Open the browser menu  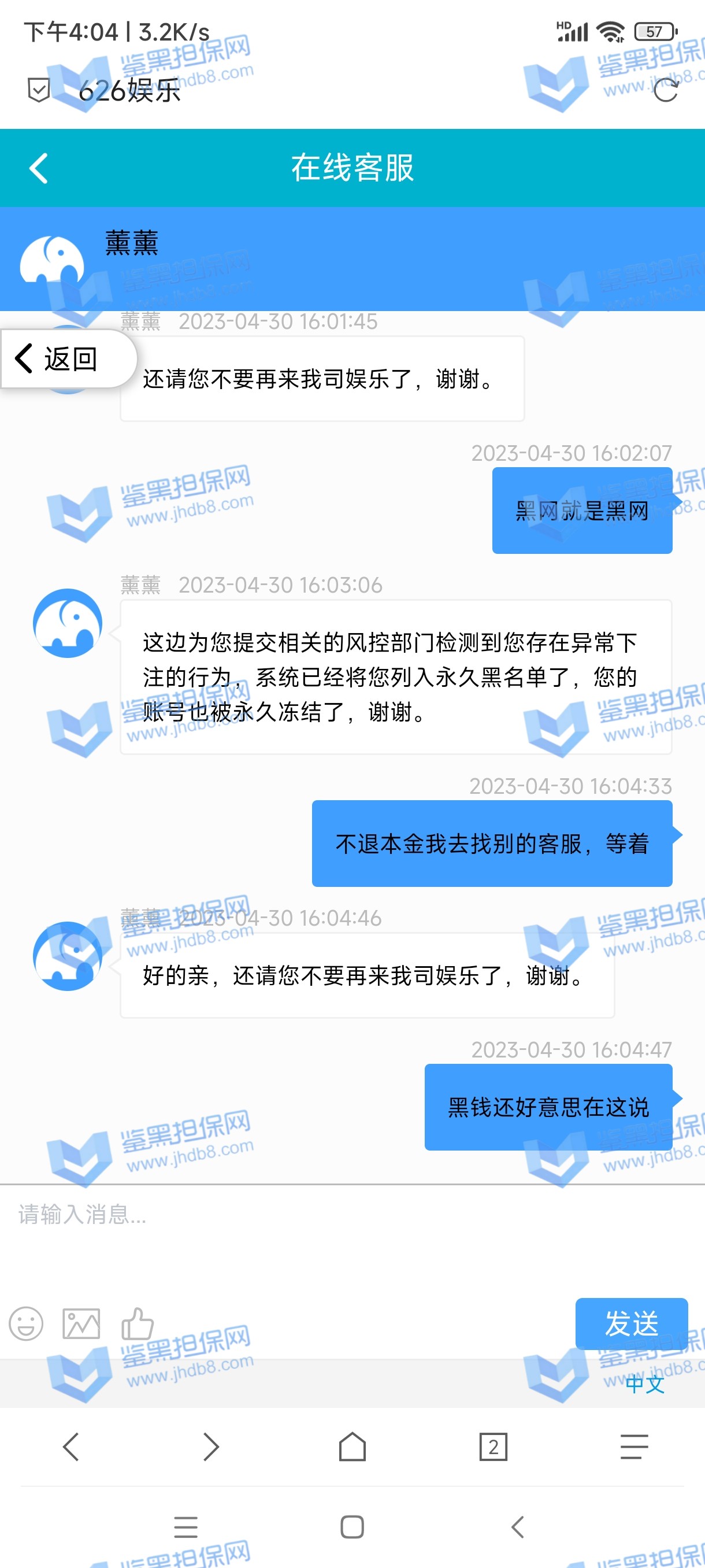pos(634,1446)
